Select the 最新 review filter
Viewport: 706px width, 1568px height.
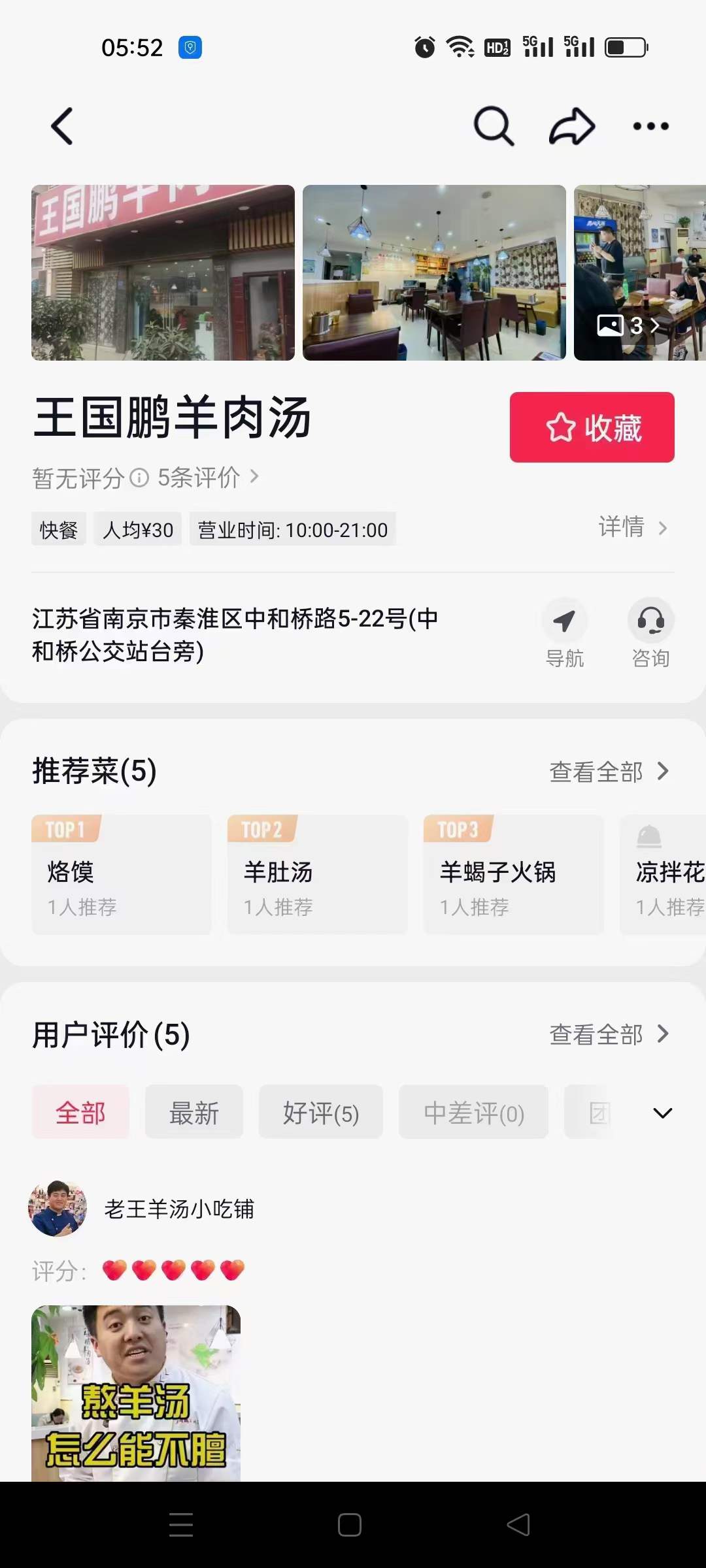tap(194, 1111)
